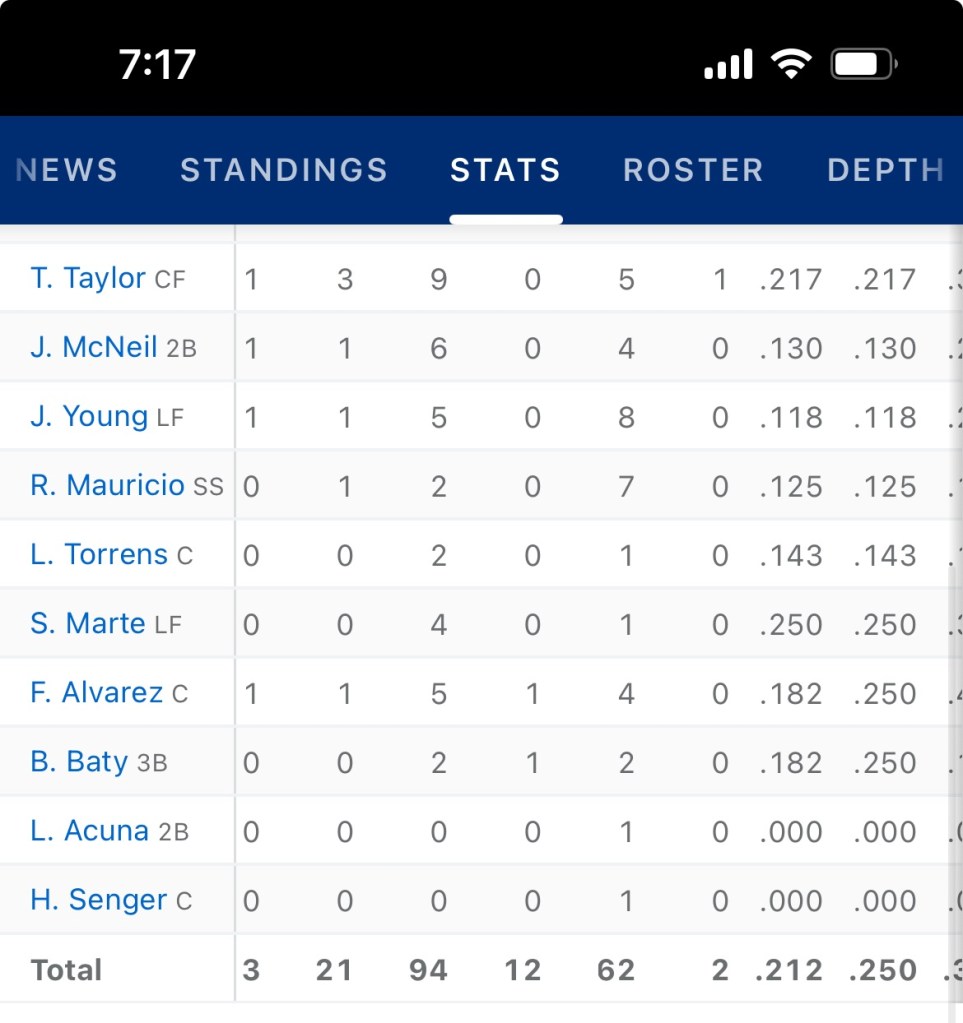Tap the J. Young player link
Viewport: 963px width, 1023px height.
[89, 416]
